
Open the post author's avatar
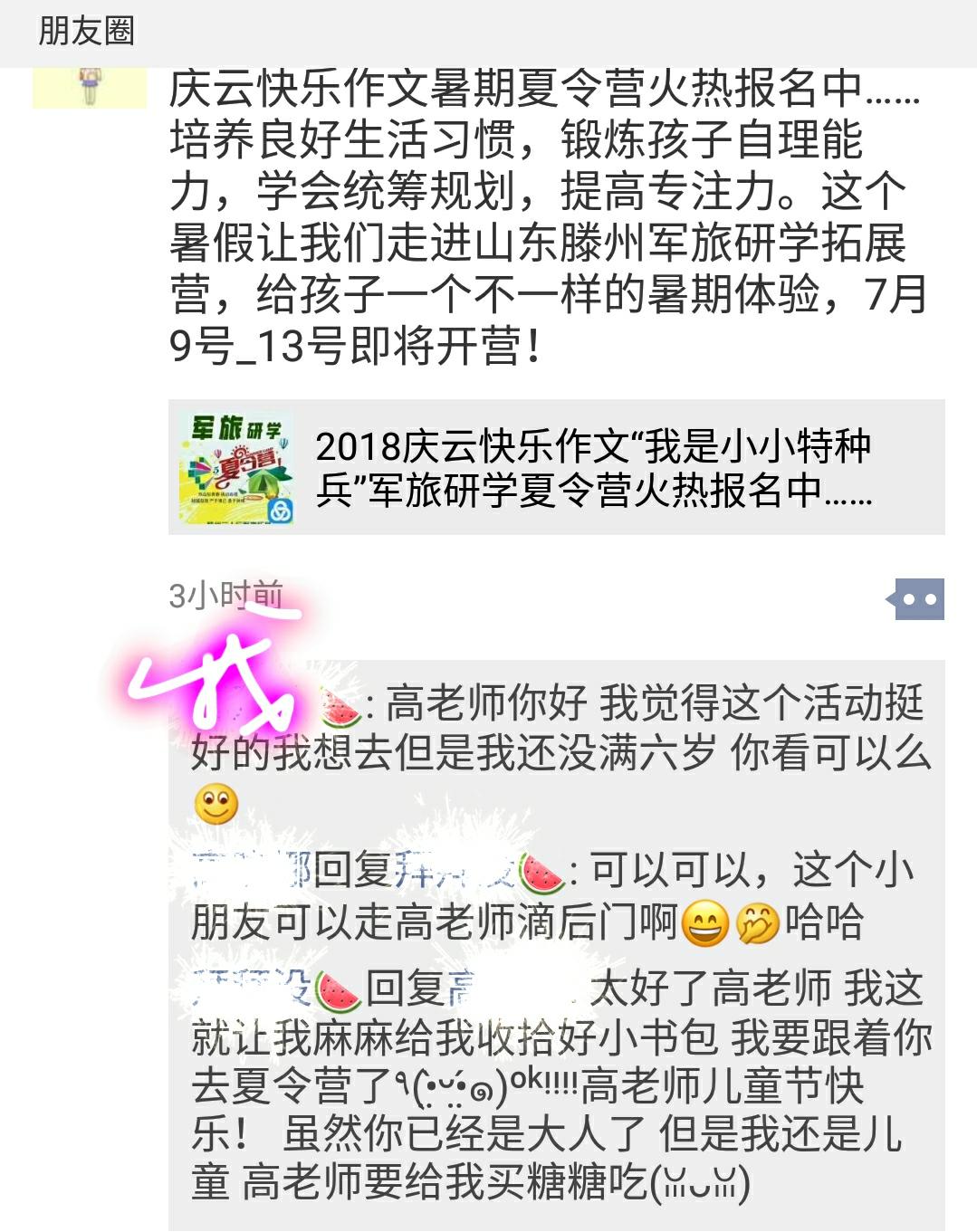tap(89, 88)
